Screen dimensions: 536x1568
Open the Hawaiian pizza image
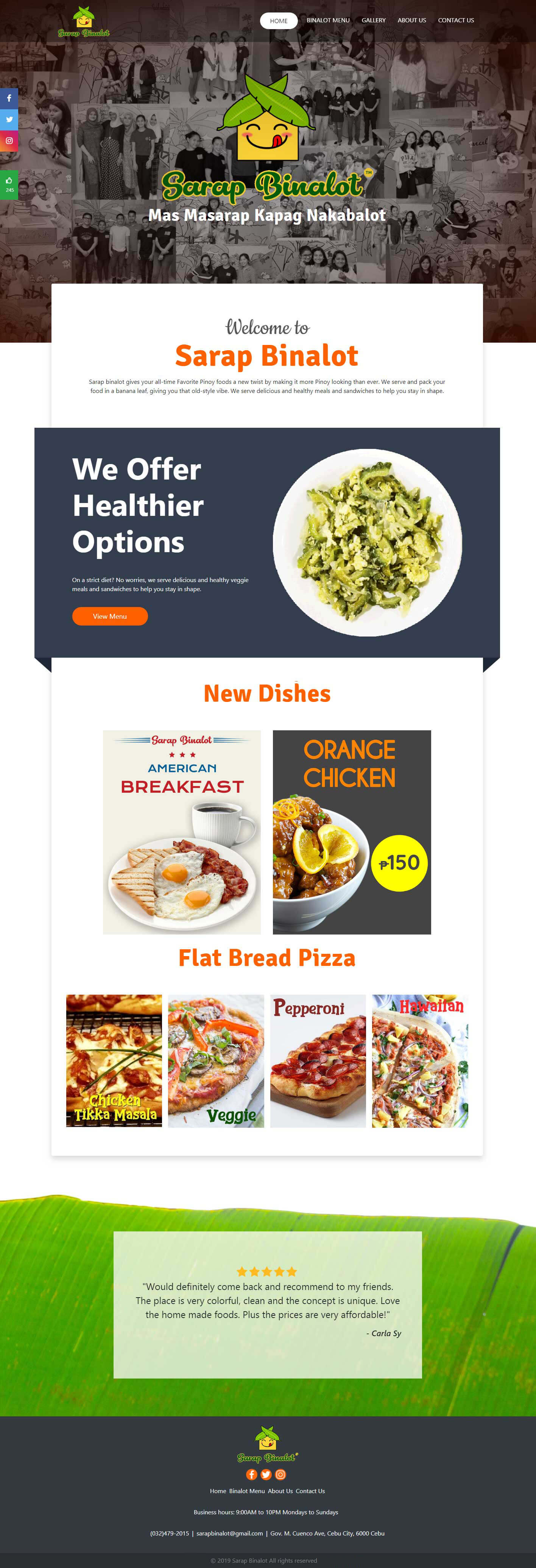[x=420, y=1060]
